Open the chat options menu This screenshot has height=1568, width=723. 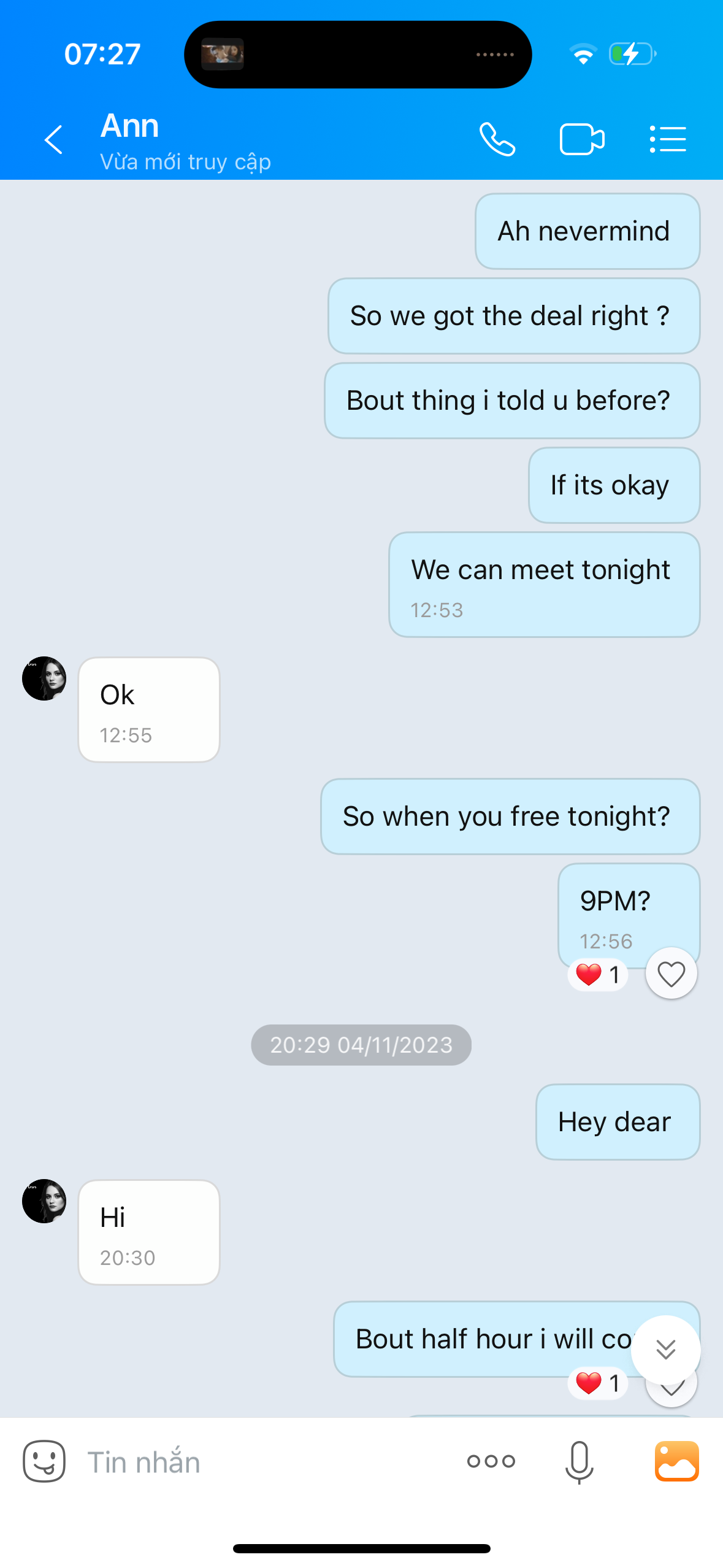(668, 140)
